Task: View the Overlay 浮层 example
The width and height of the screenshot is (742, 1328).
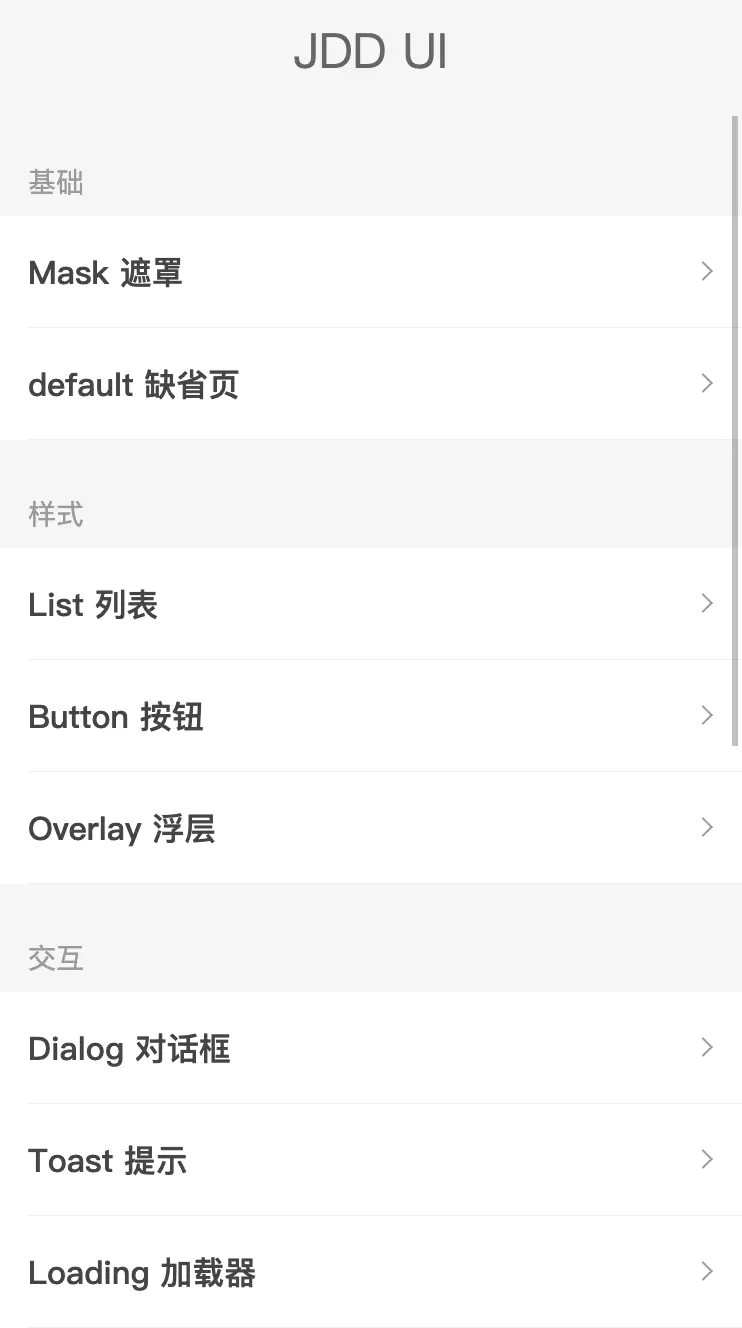Action: tap(370, 828)
